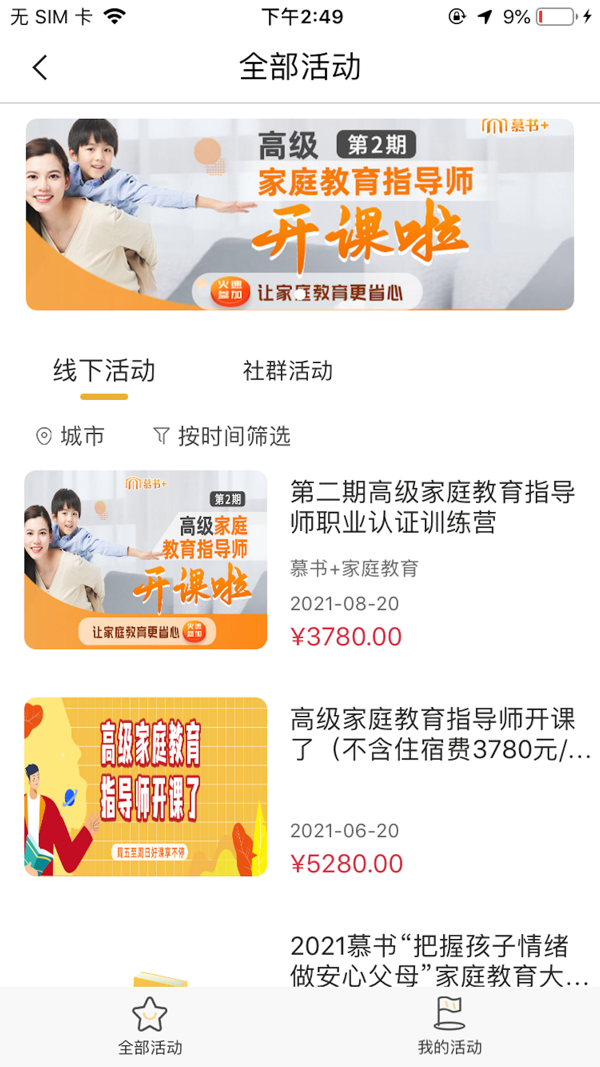Open the 高级家庭教育指导师 top banner
Viewport: 600px width, 1067px height.
pos(300,214)
